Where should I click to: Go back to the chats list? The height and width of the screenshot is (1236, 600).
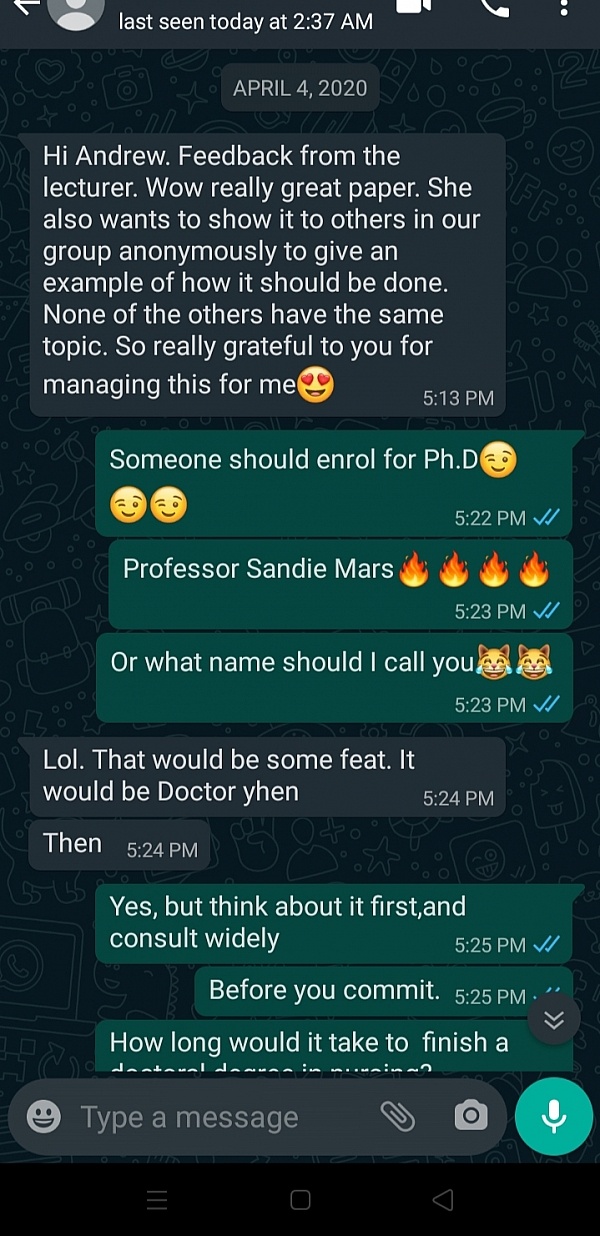coord(24,8)
